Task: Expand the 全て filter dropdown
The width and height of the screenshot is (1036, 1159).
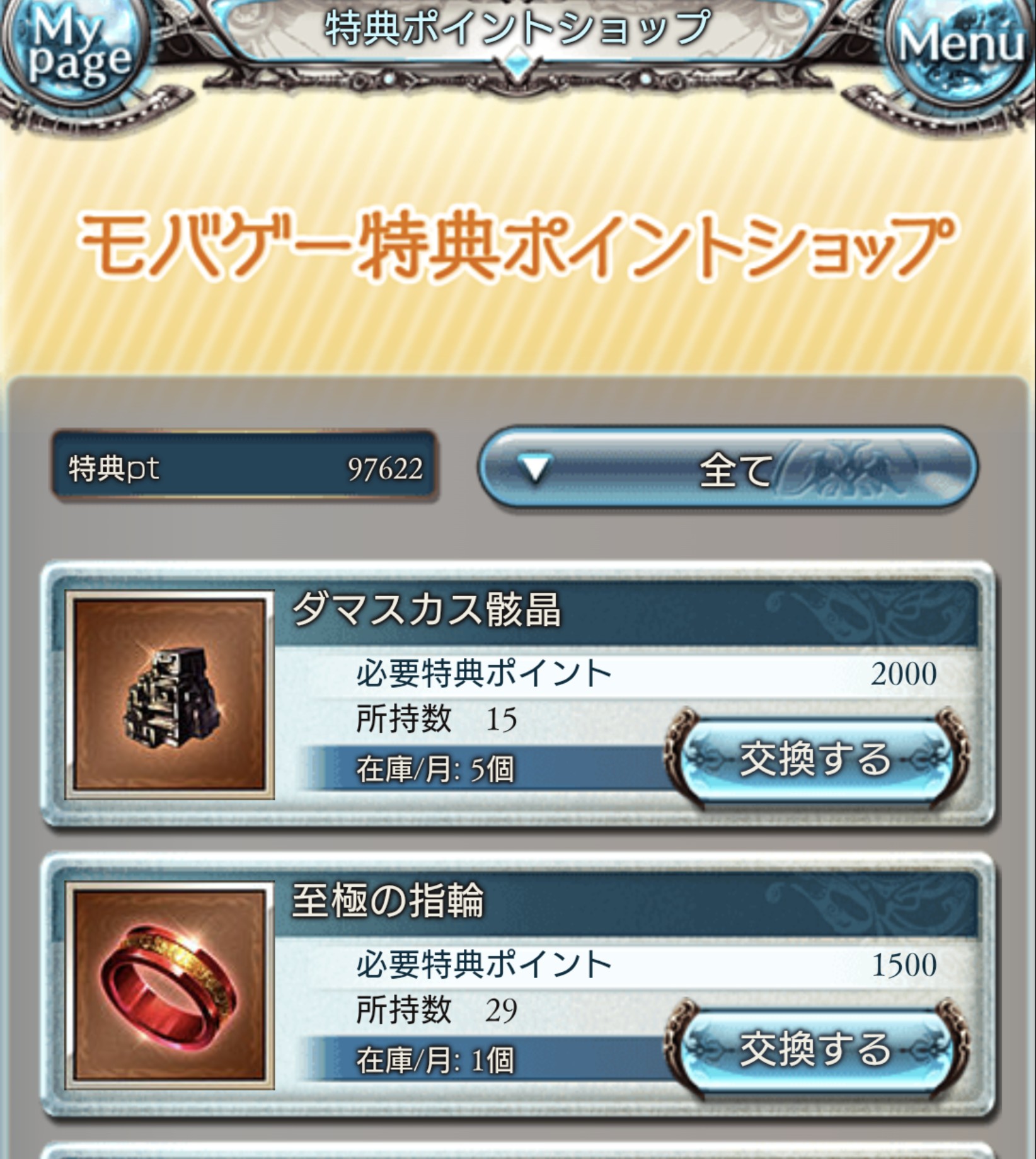Action: click(728, 468)
